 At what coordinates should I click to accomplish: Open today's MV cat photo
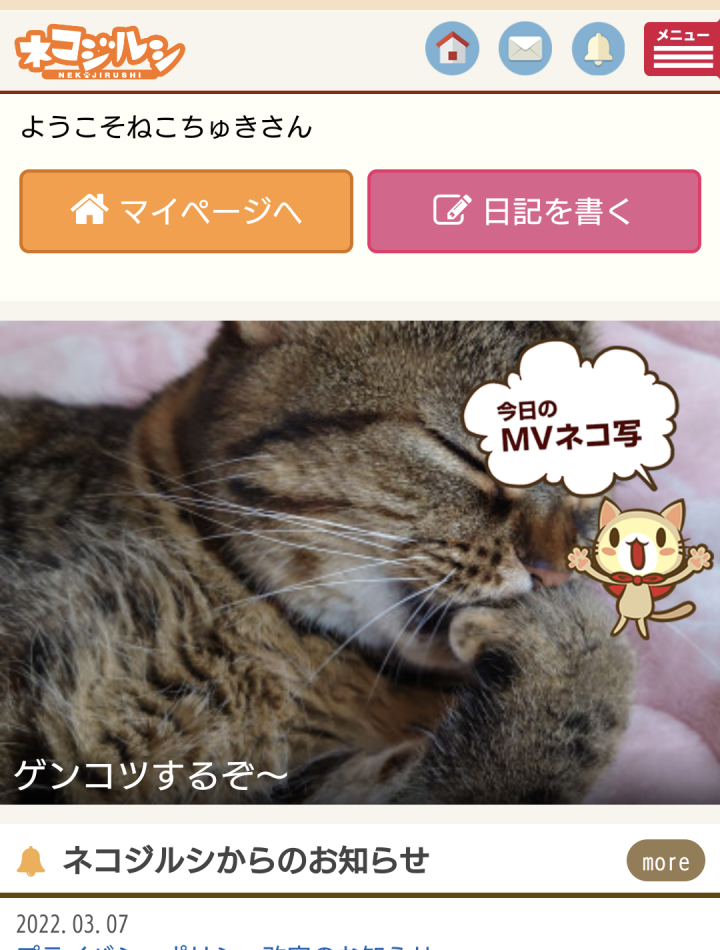(360, 562)
